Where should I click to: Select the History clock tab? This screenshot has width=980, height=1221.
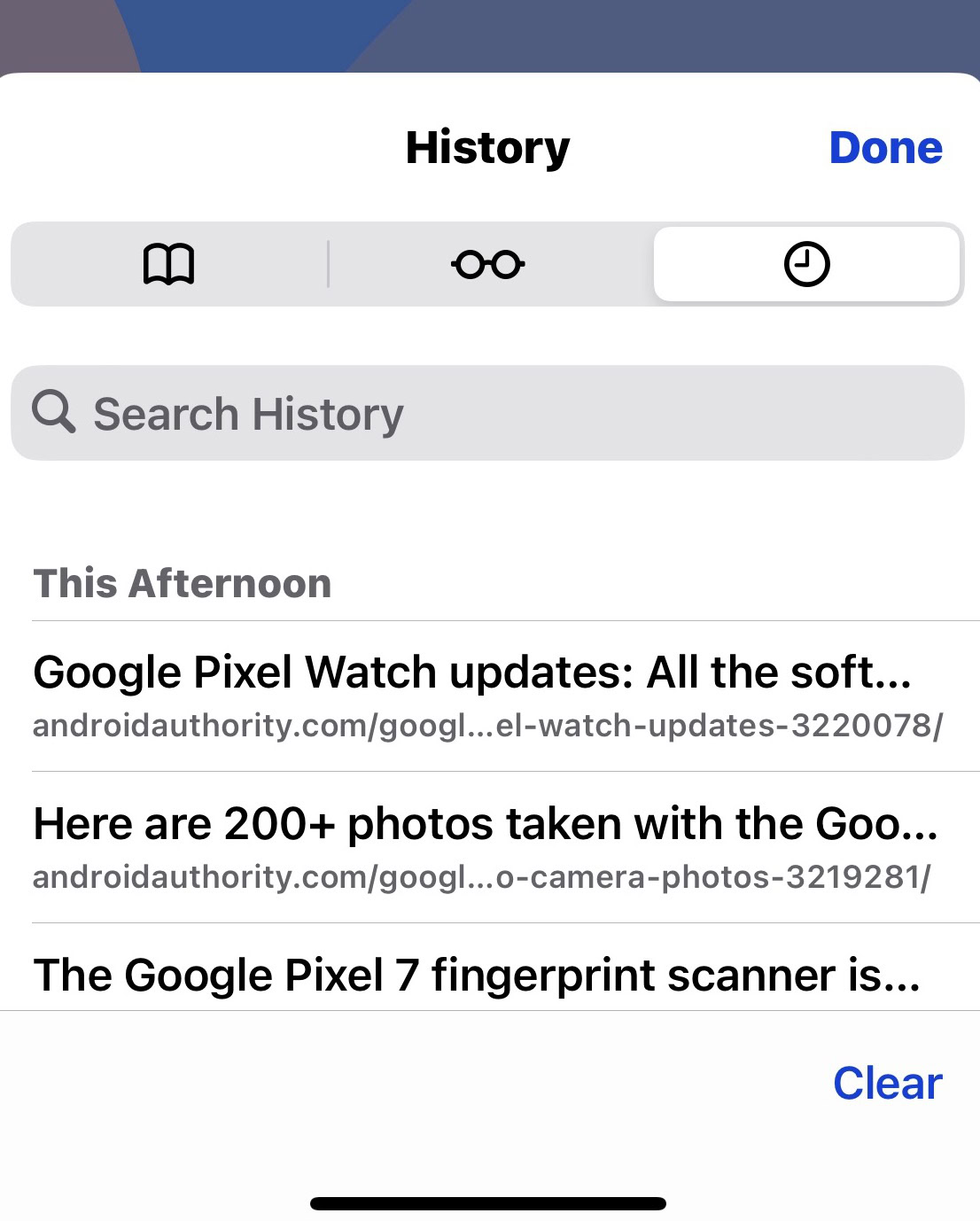click(x=806, y=264)
